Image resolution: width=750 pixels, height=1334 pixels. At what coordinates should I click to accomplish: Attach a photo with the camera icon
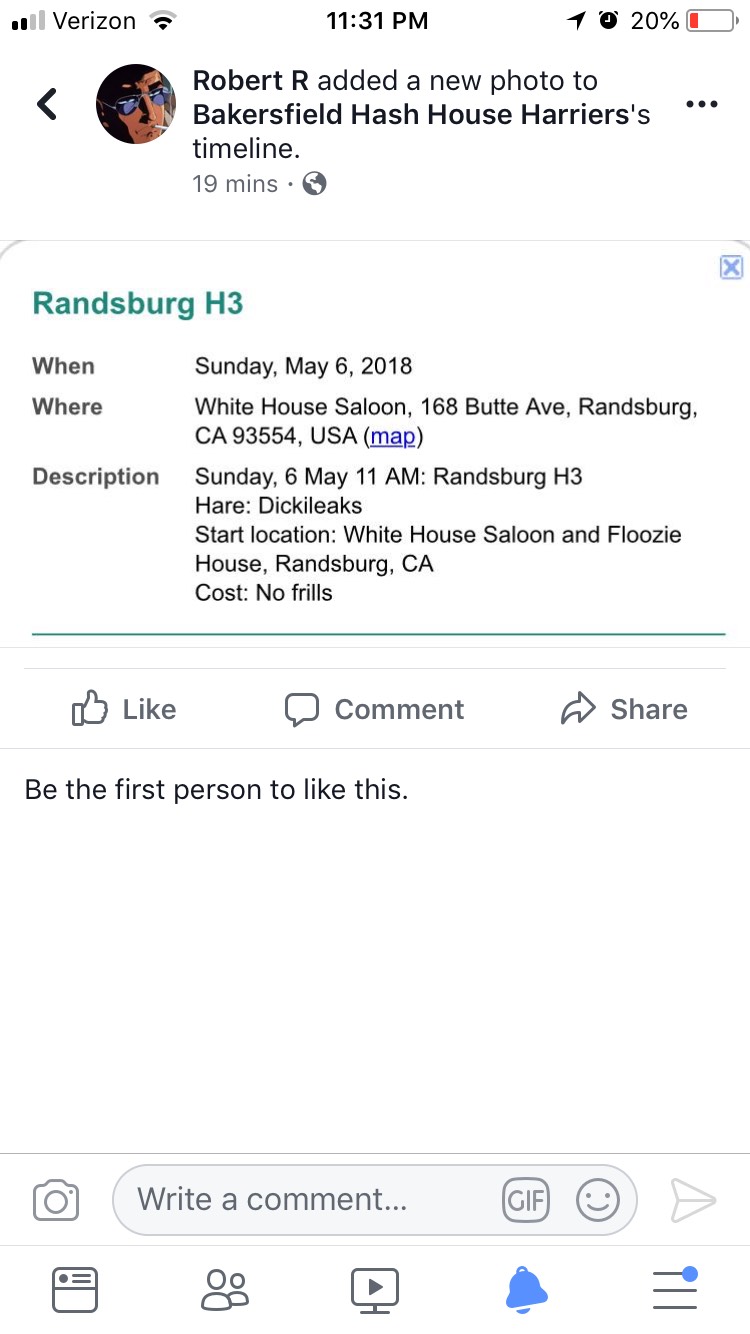(56, 1200)
